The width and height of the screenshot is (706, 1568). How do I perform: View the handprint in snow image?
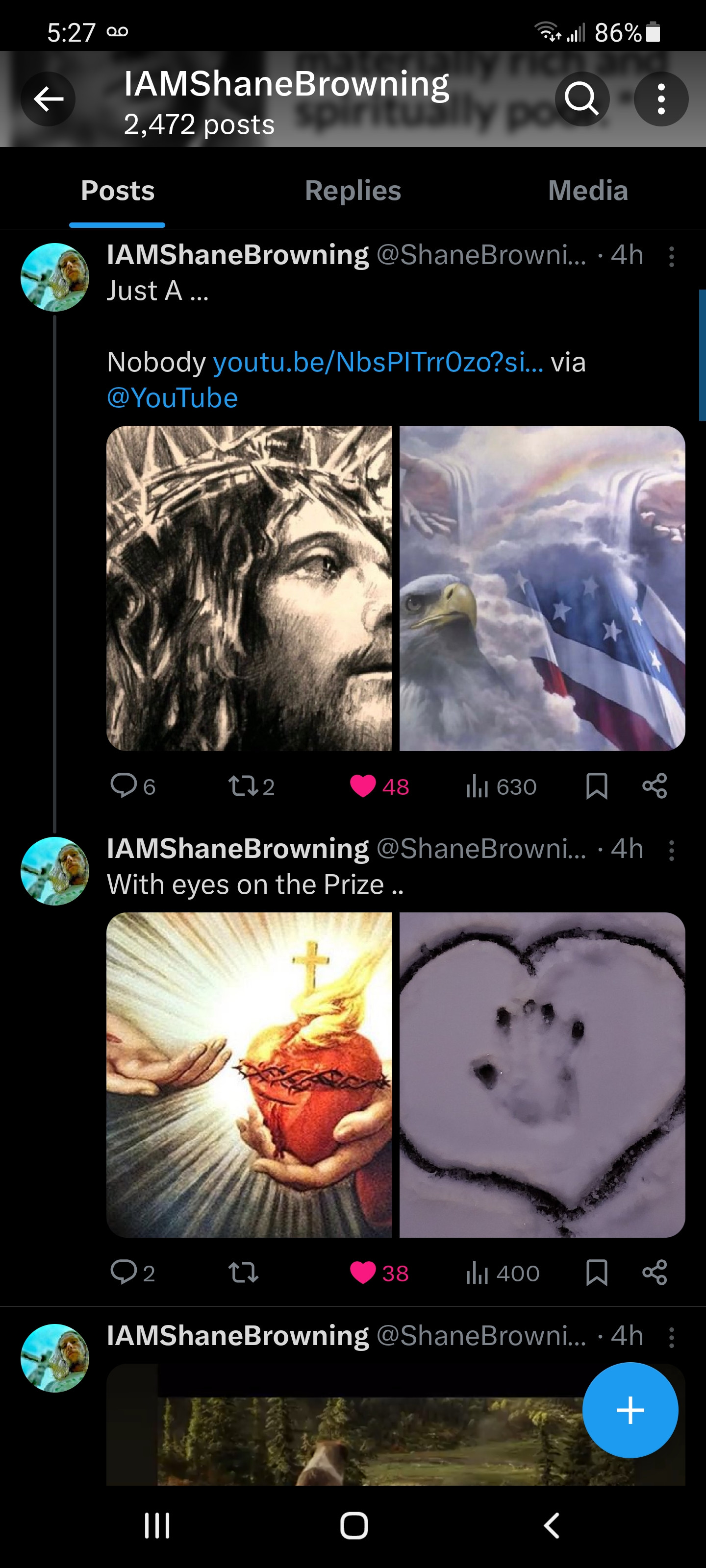542,1075
